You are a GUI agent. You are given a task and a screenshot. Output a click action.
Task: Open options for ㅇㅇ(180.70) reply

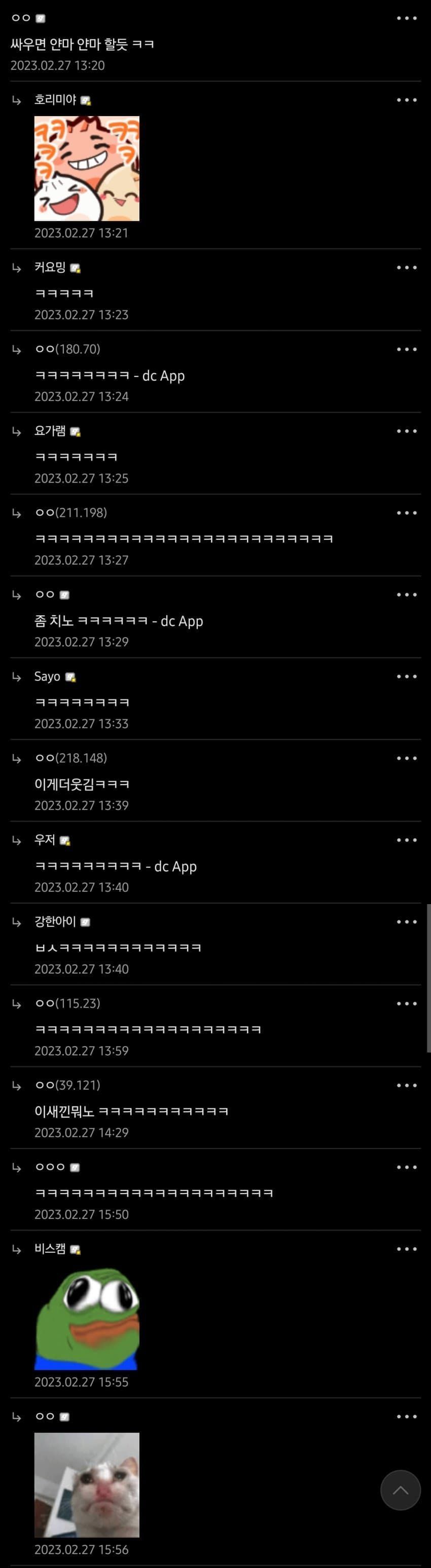coord(406,349)
